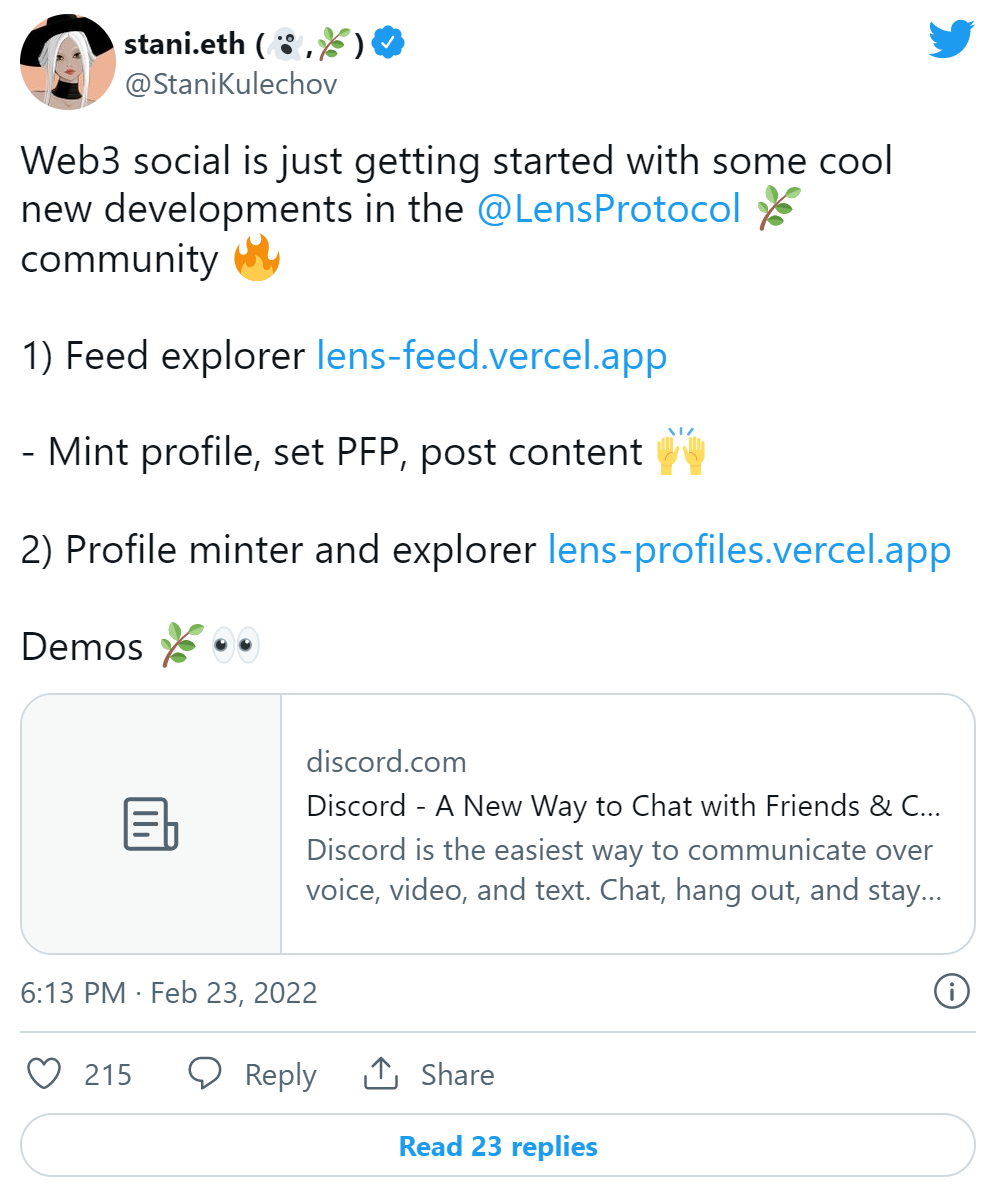This screenshot has width=994, height=1198.
Task: Click the blue verified badge next to stani.eth
Action: [x=388, y=42]
